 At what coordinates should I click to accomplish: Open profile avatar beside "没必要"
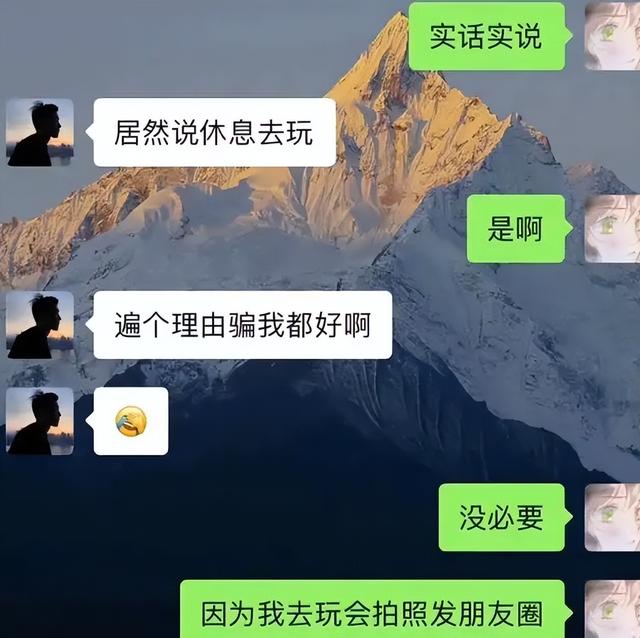[x=612, y=517]
